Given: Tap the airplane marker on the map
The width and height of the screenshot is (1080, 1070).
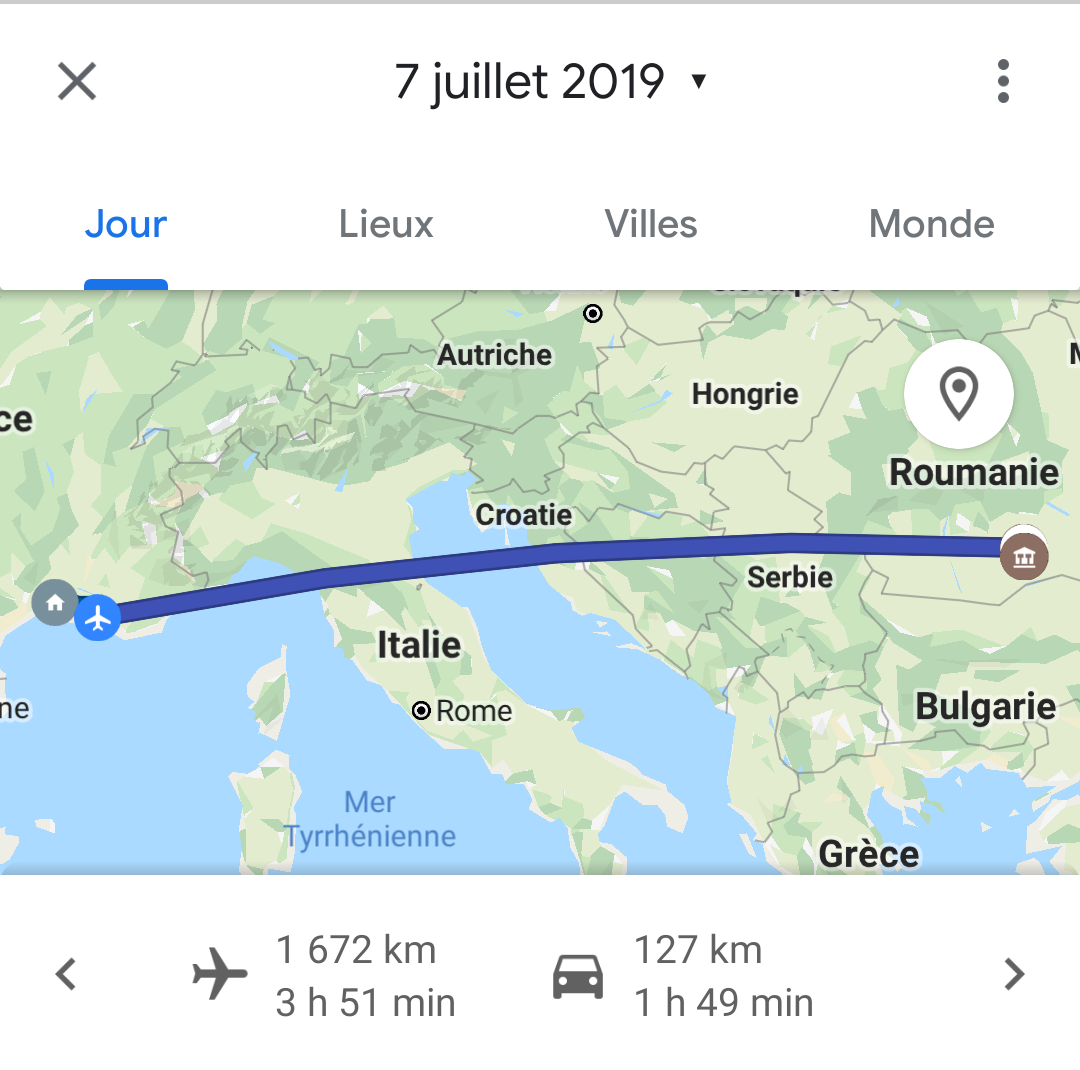Looking at the screenshot, I should [x=98, y=618].
